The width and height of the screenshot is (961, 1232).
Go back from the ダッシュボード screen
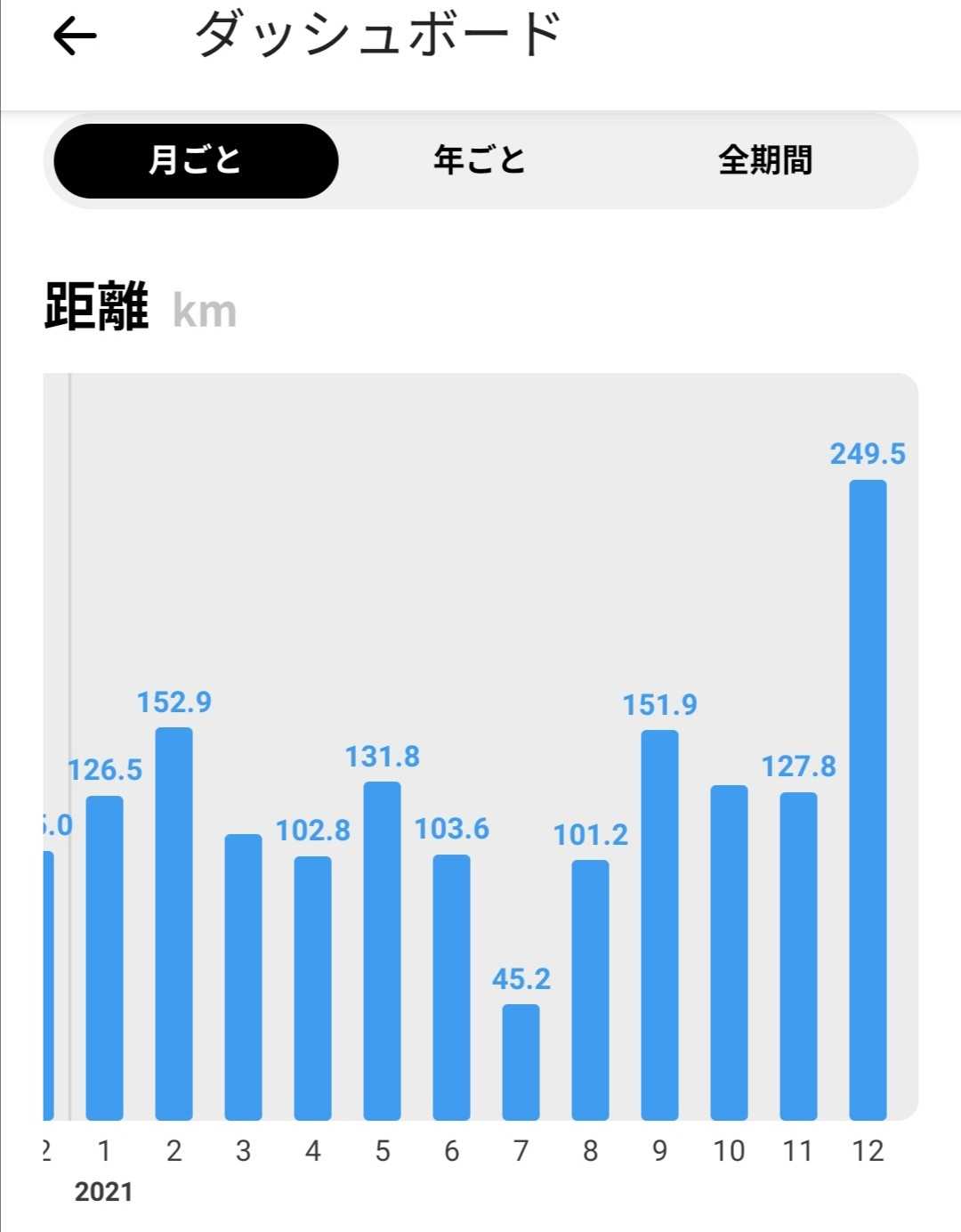pyautogui.click(x=75, y=36)
